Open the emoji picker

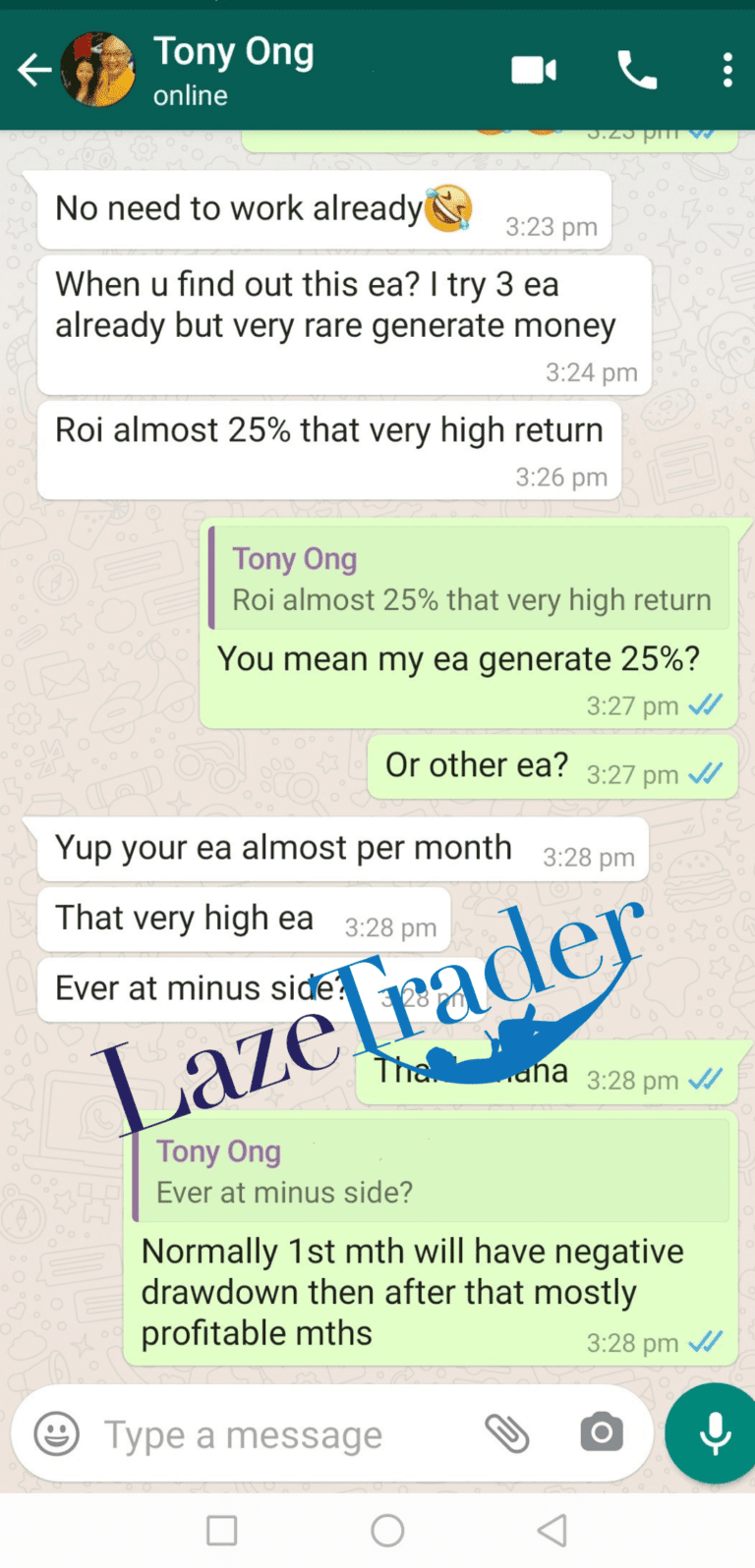[x=57, y=1434]
